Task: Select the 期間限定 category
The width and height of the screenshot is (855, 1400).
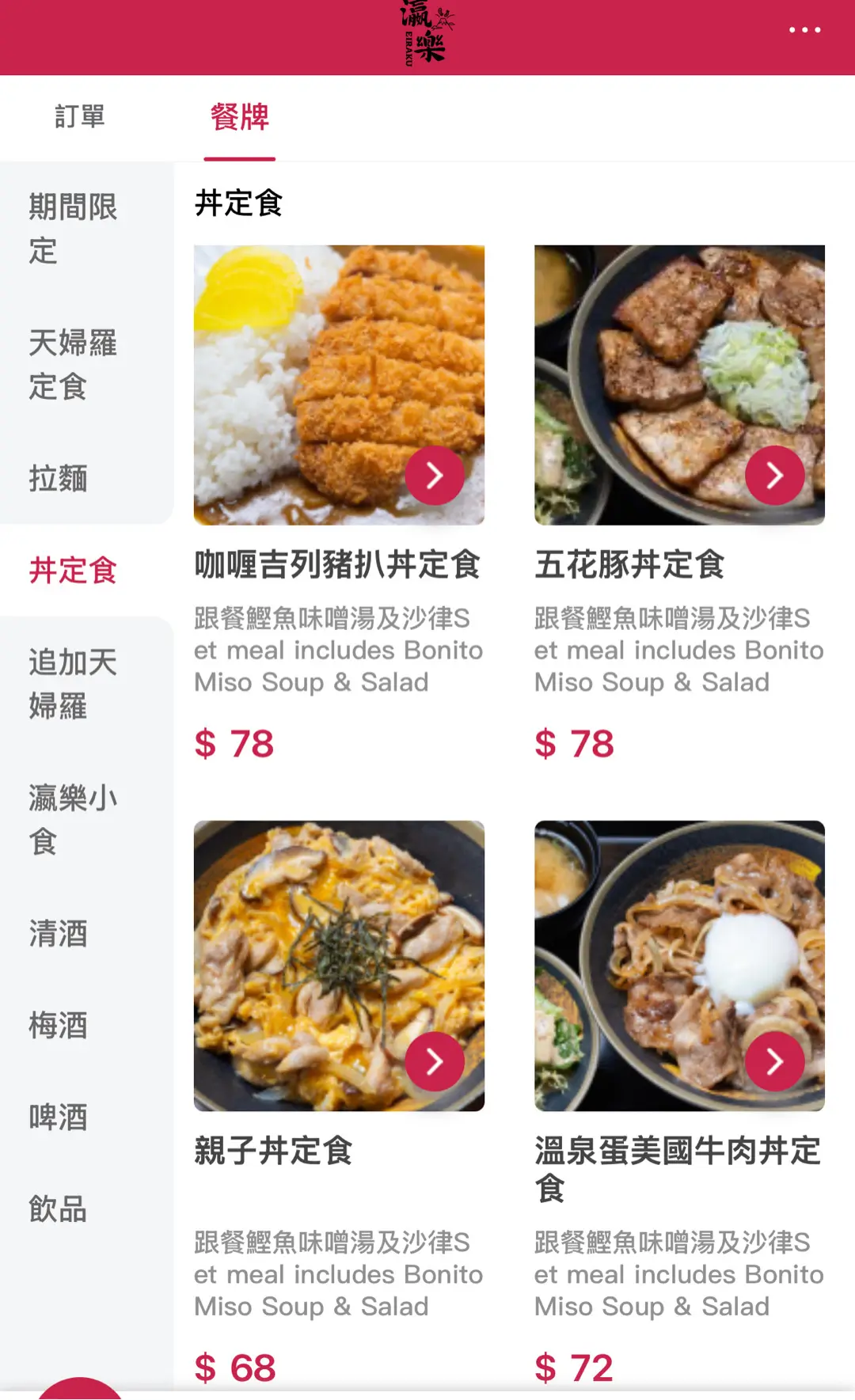Action: pyautogui.click(x=73, y=229)
